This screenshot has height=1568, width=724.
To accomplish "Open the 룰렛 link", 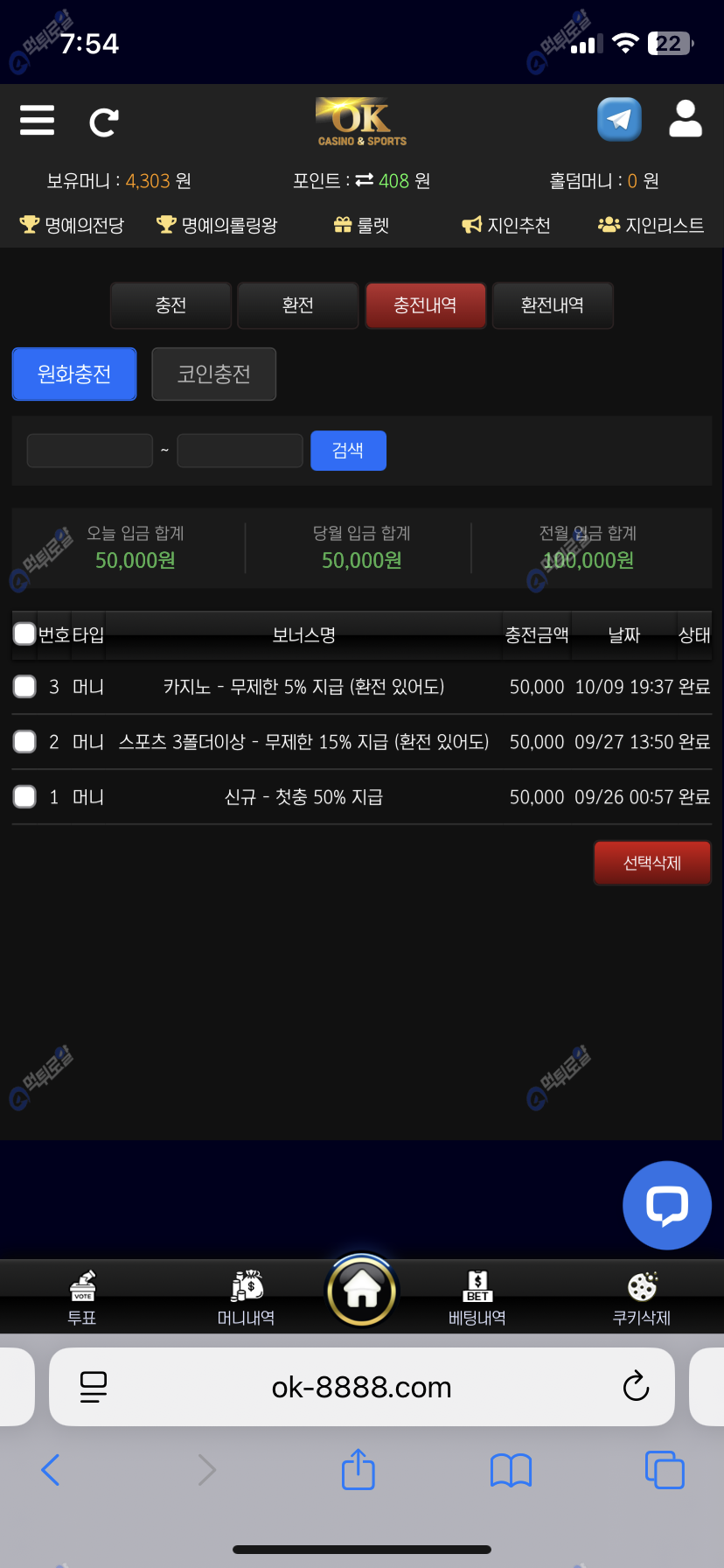I will (x=362, y=226).
